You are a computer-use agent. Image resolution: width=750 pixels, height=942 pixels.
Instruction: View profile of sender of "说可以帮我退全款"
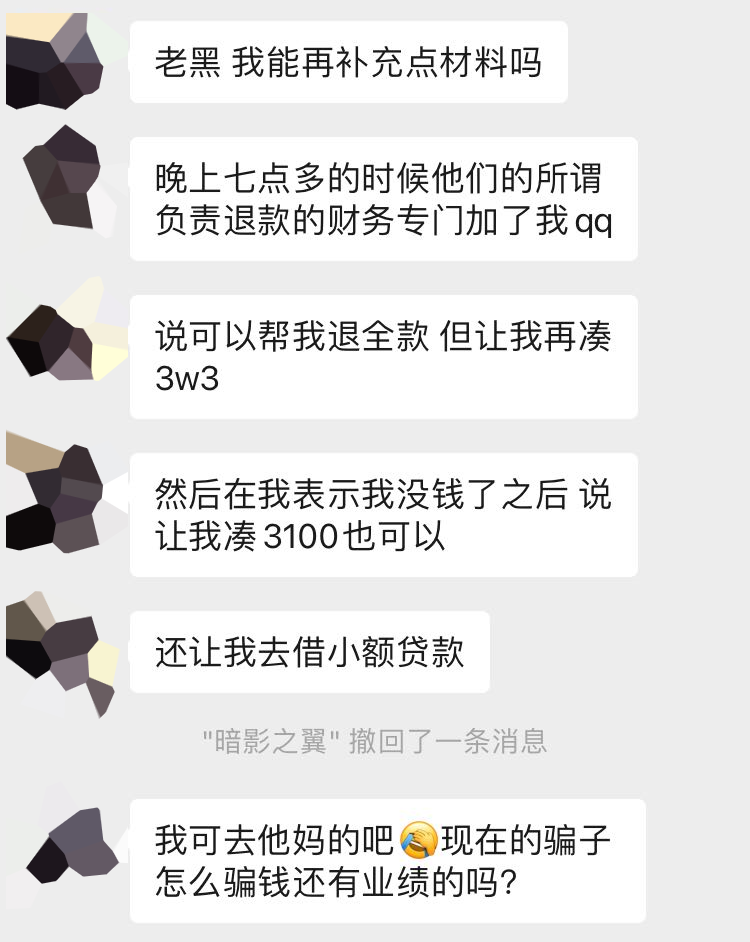point(62,336)
